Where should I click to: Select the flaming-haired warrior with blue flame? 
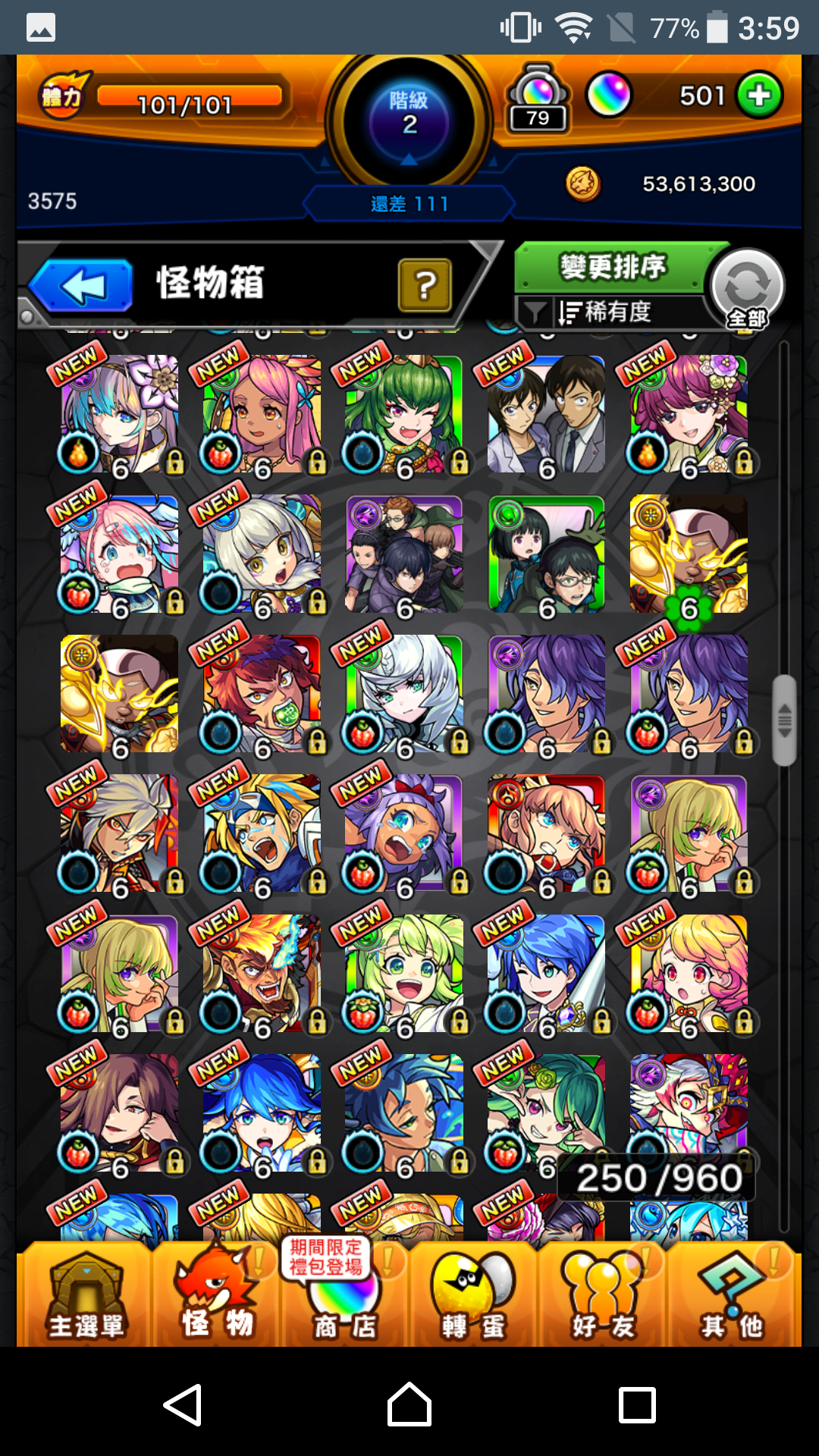click(x=262, y=974)
